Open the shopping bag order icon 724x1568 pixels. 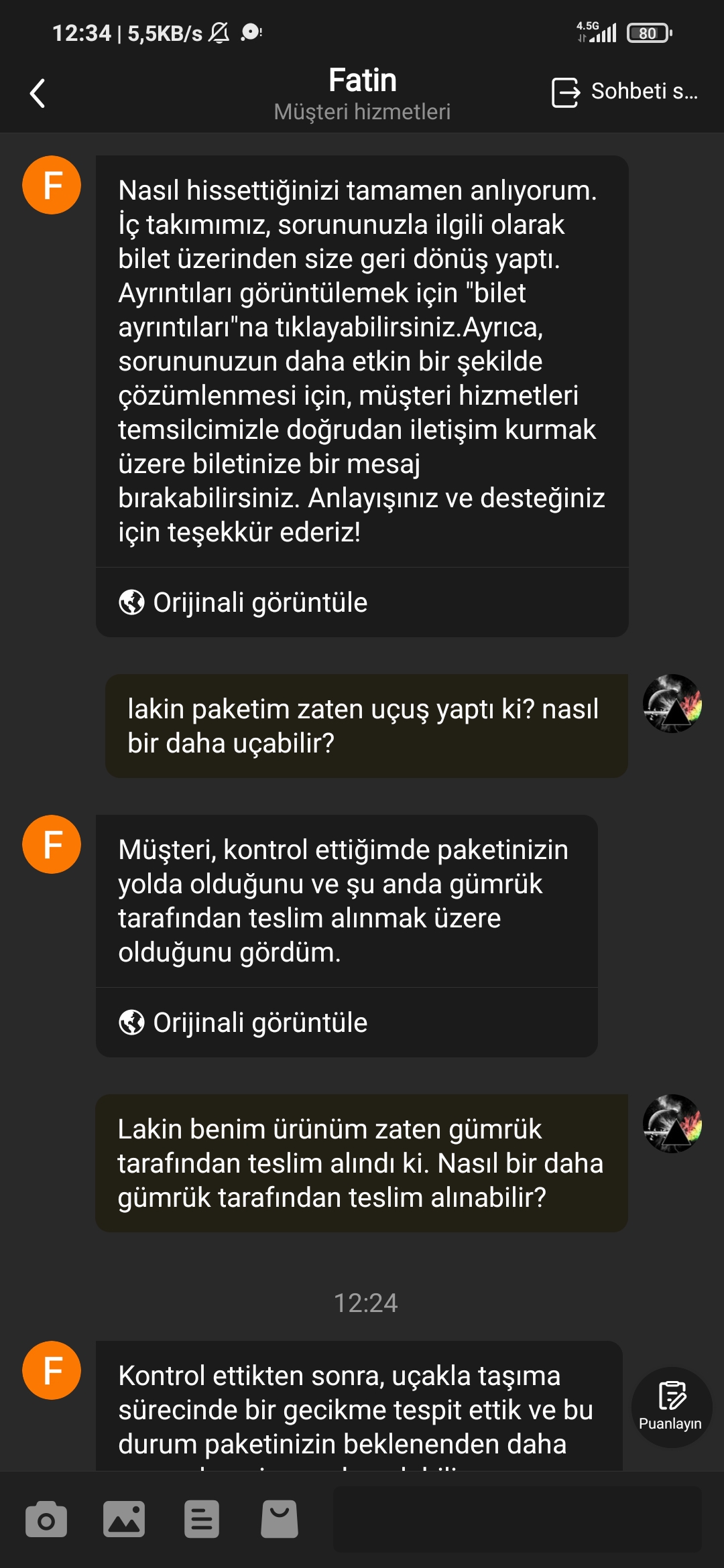click(280, 1519)
